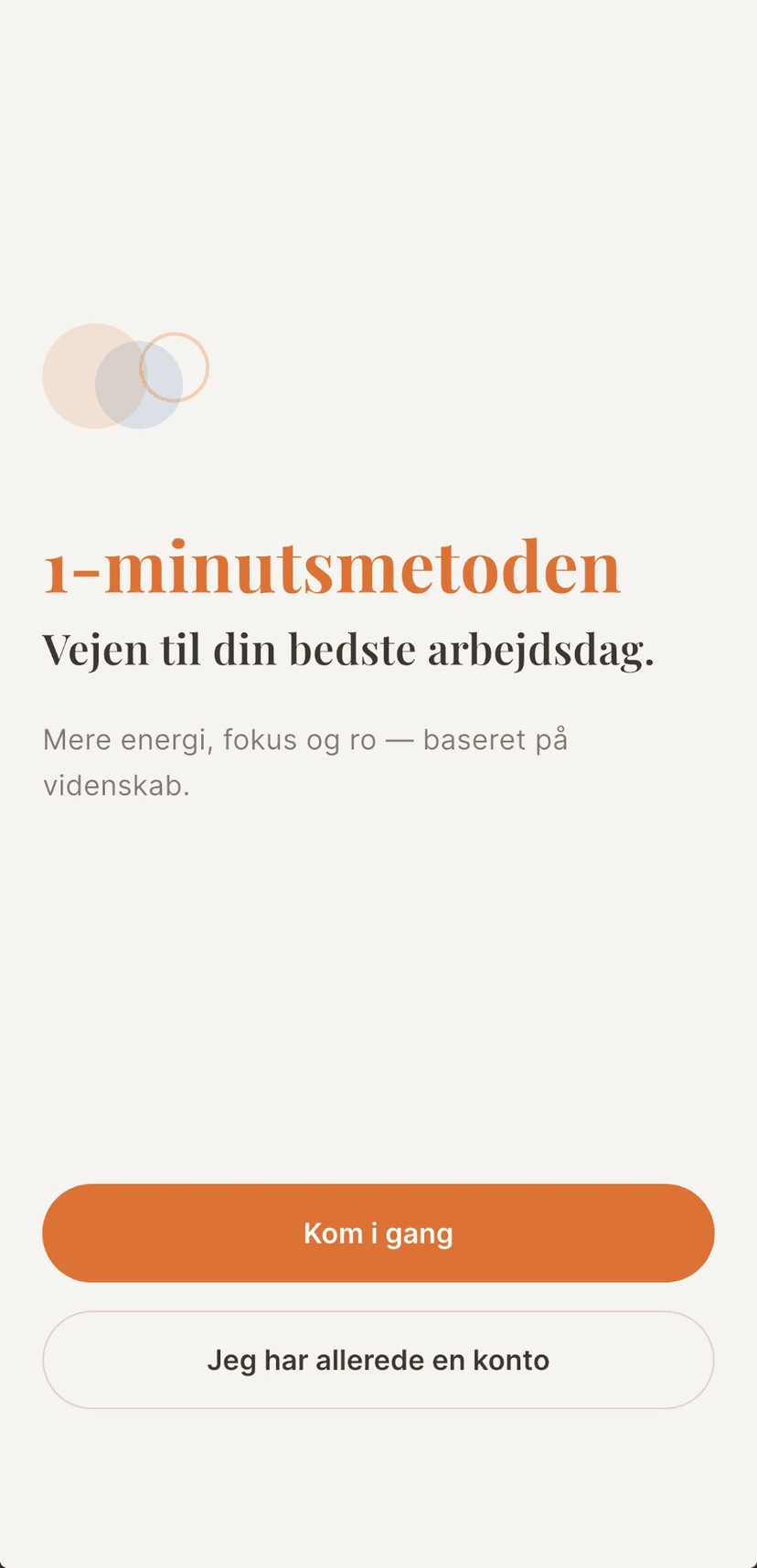Click the 'Kom i gang' button label text
The image size is (757, 1568).
[378, 1233]
